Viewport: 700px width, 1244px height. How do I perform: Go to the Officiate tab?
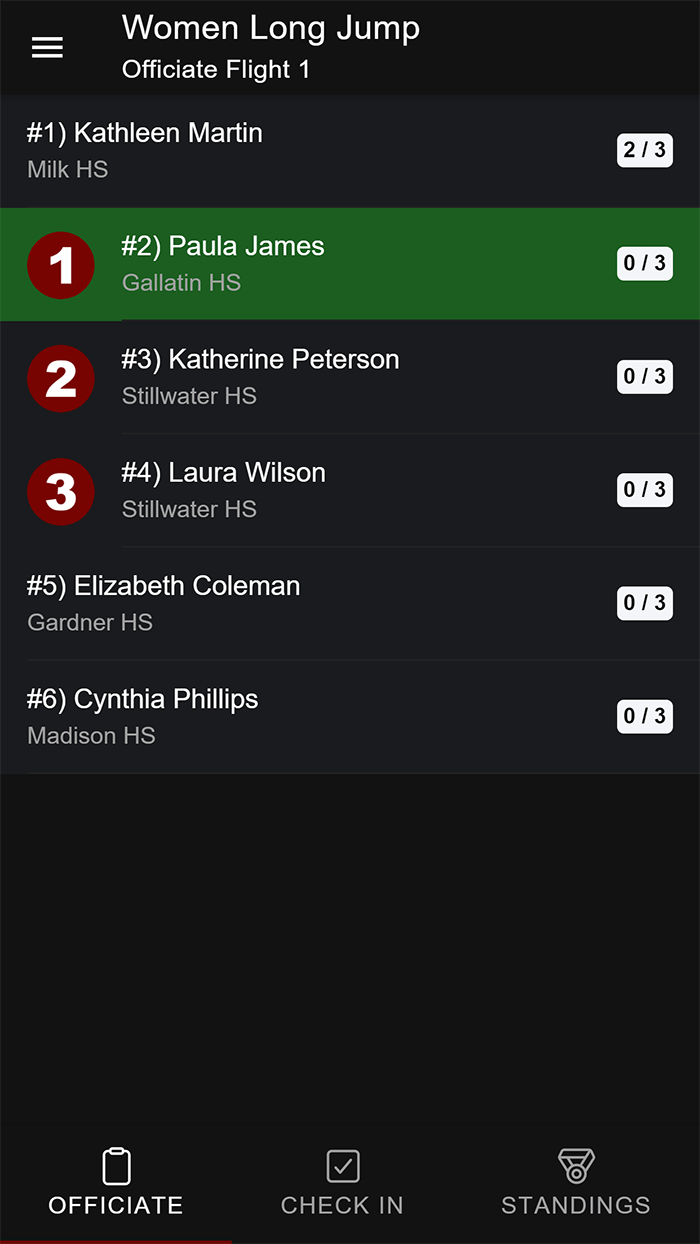click(116, 1182)
